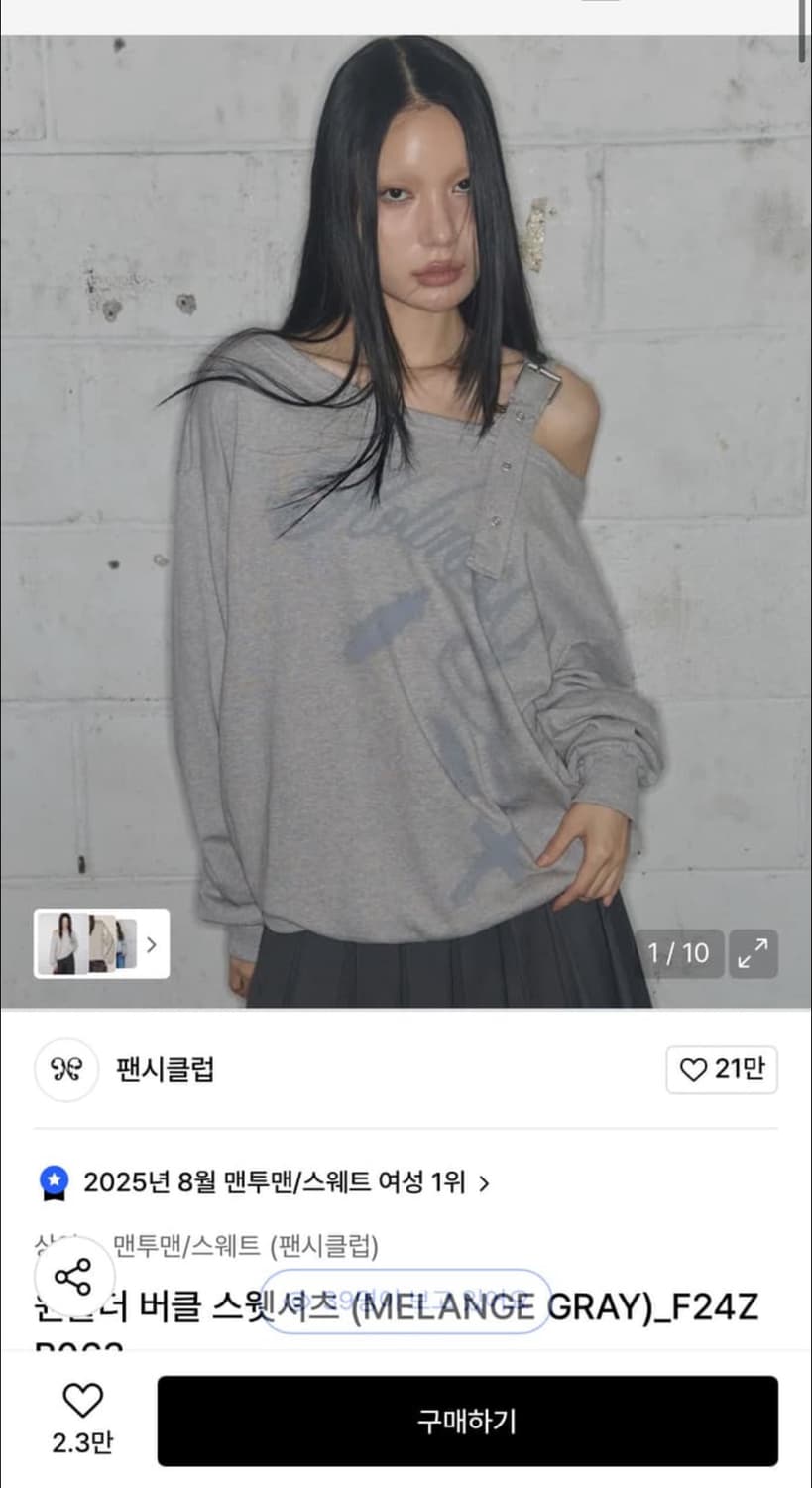The height and width of the screenshot is (1488, 812).
Task: Open fullscreen view with the expand arrows icon
Action: point(754,953)
